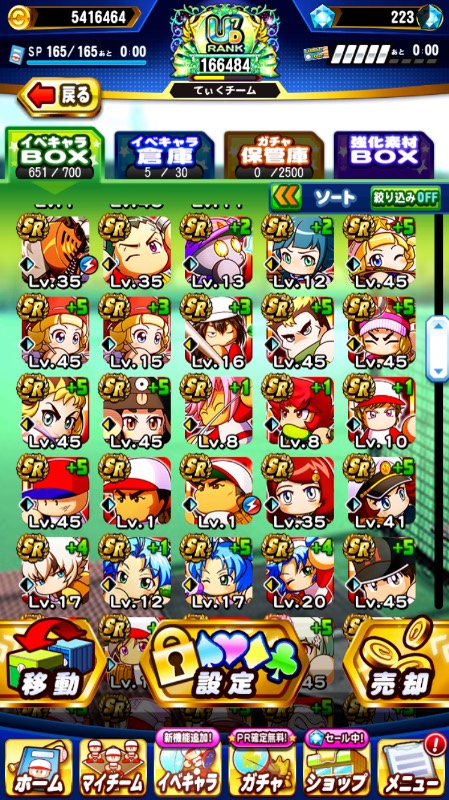Image resolution: width=449 pixels, height=800 pixels.
Task: Open the ガチャ保管庫 tab
Action: 274,156
